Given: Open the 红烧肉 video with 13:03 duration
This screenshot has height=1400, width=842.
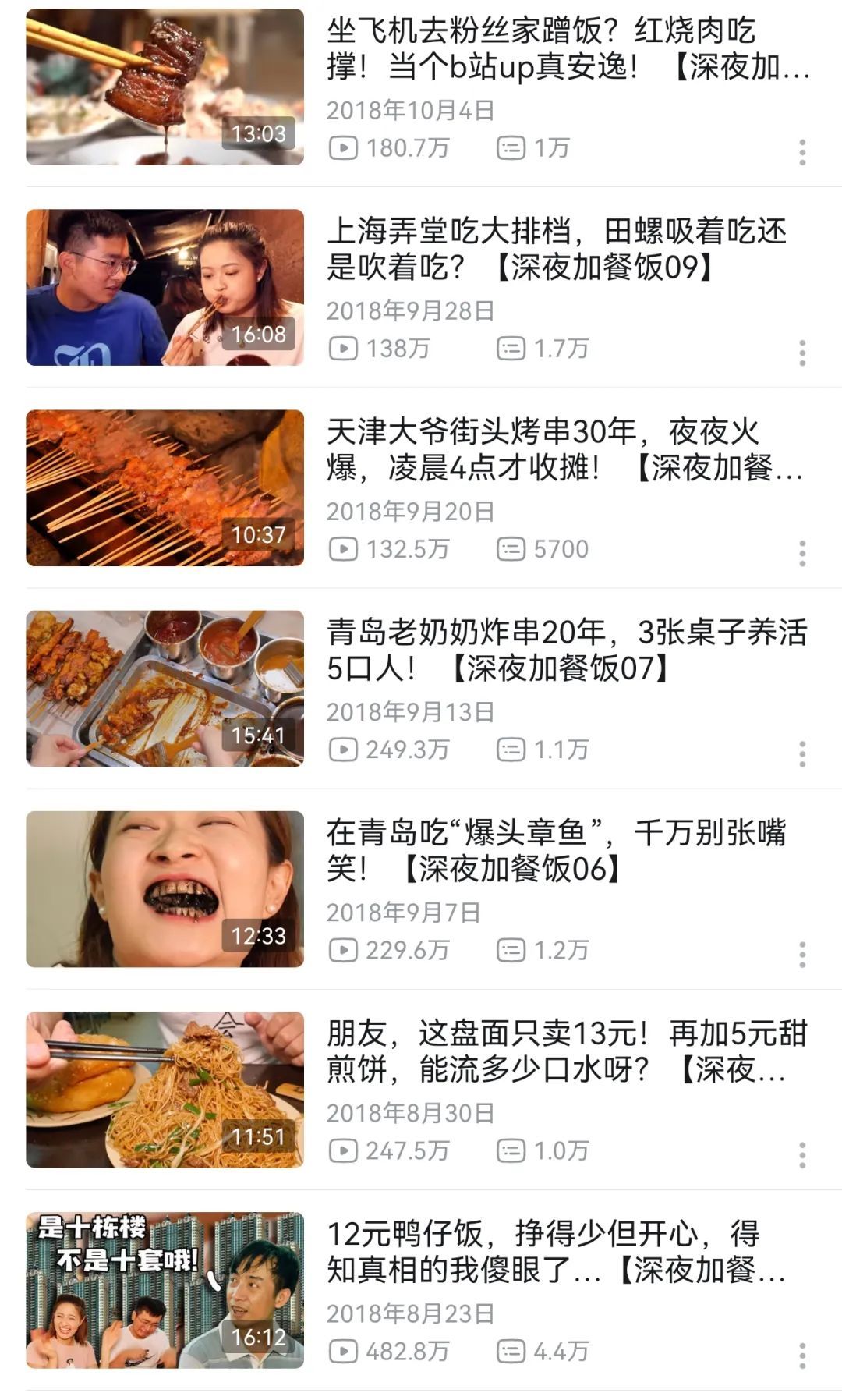Looking at the screenshot, I should click(x=165, y=87).
